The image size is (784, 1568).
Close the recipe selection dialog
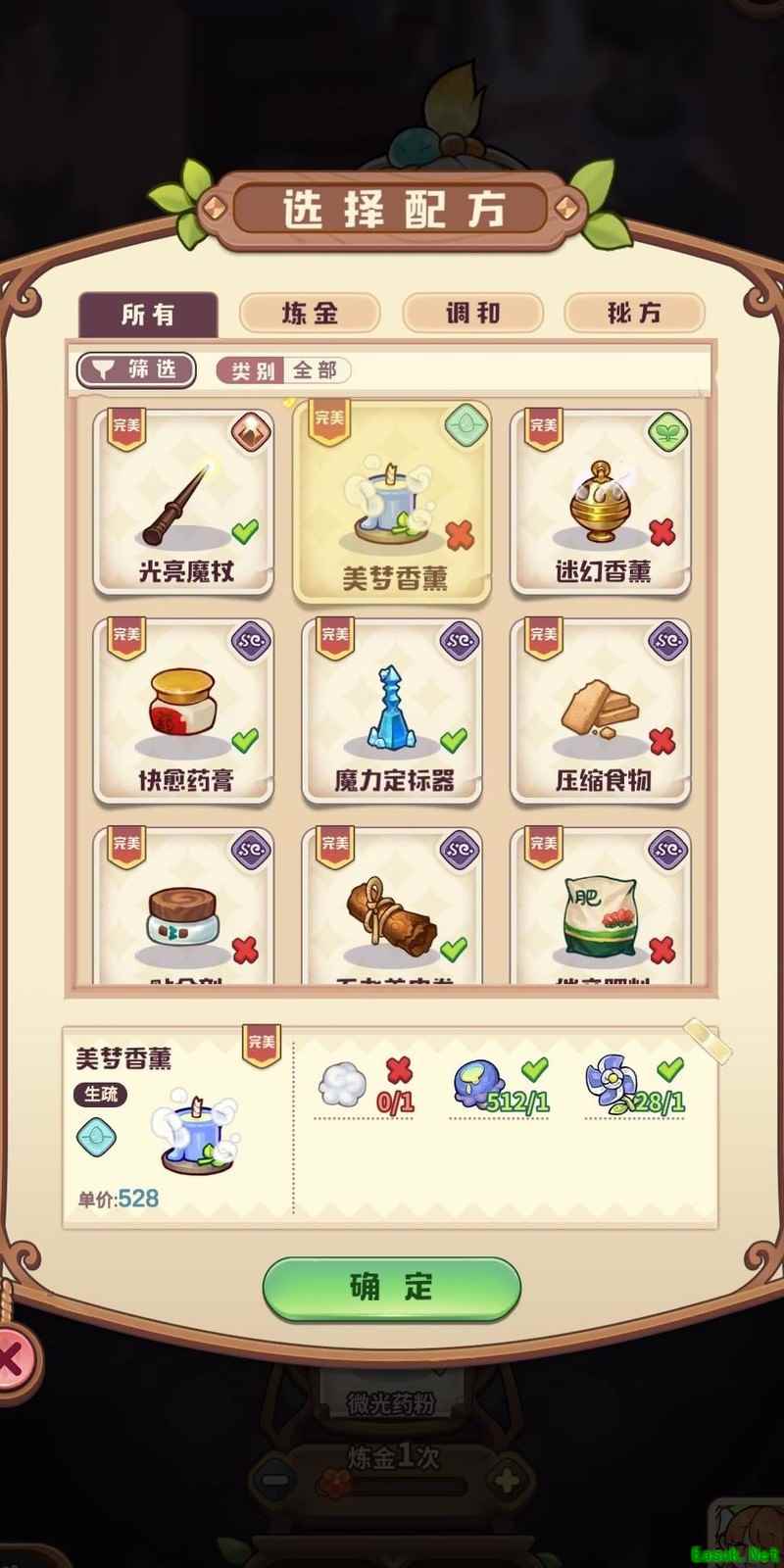point(14,1360)
